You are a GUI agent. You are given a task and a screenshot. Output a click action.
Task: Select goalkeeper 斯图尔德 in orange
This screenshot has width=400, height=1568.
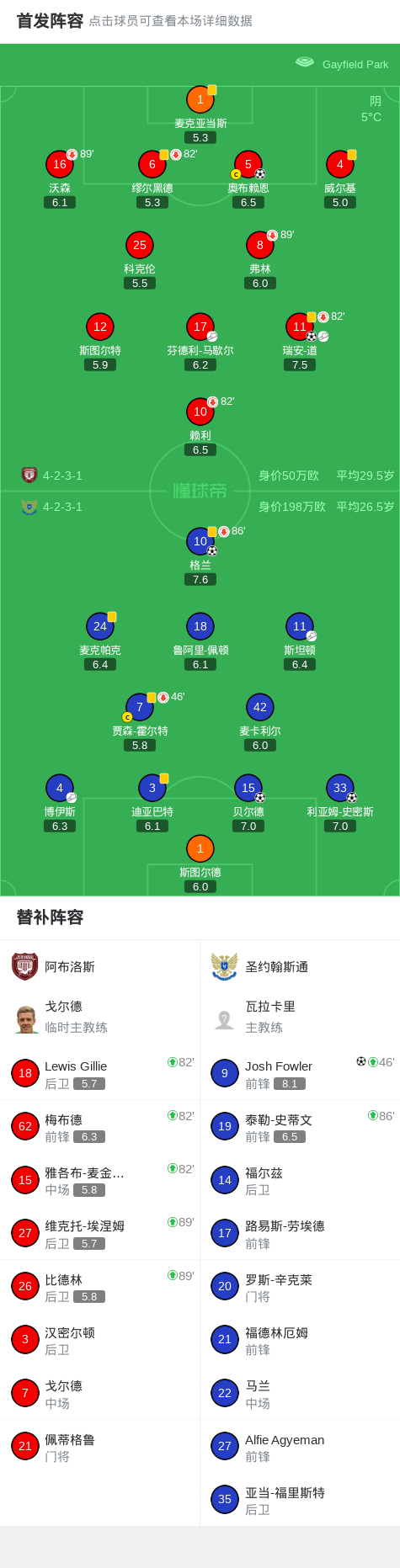click(x=200, y=863)
